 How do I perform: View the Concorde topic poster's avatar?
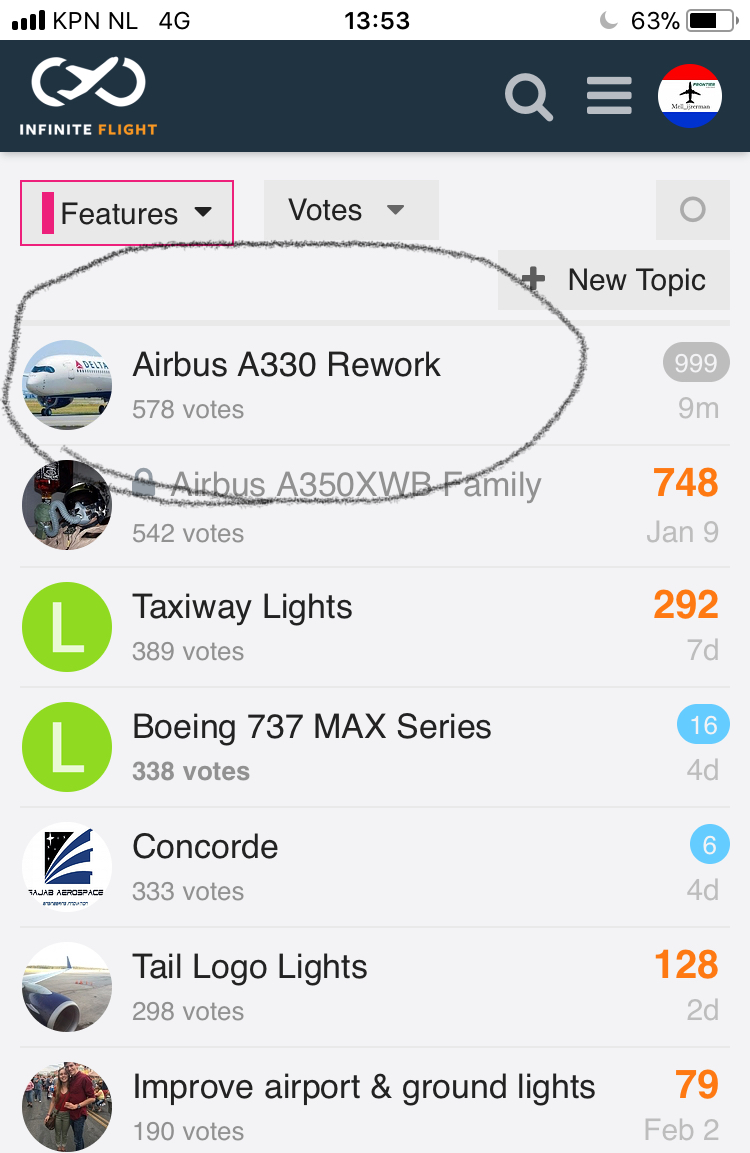point(67,867)
